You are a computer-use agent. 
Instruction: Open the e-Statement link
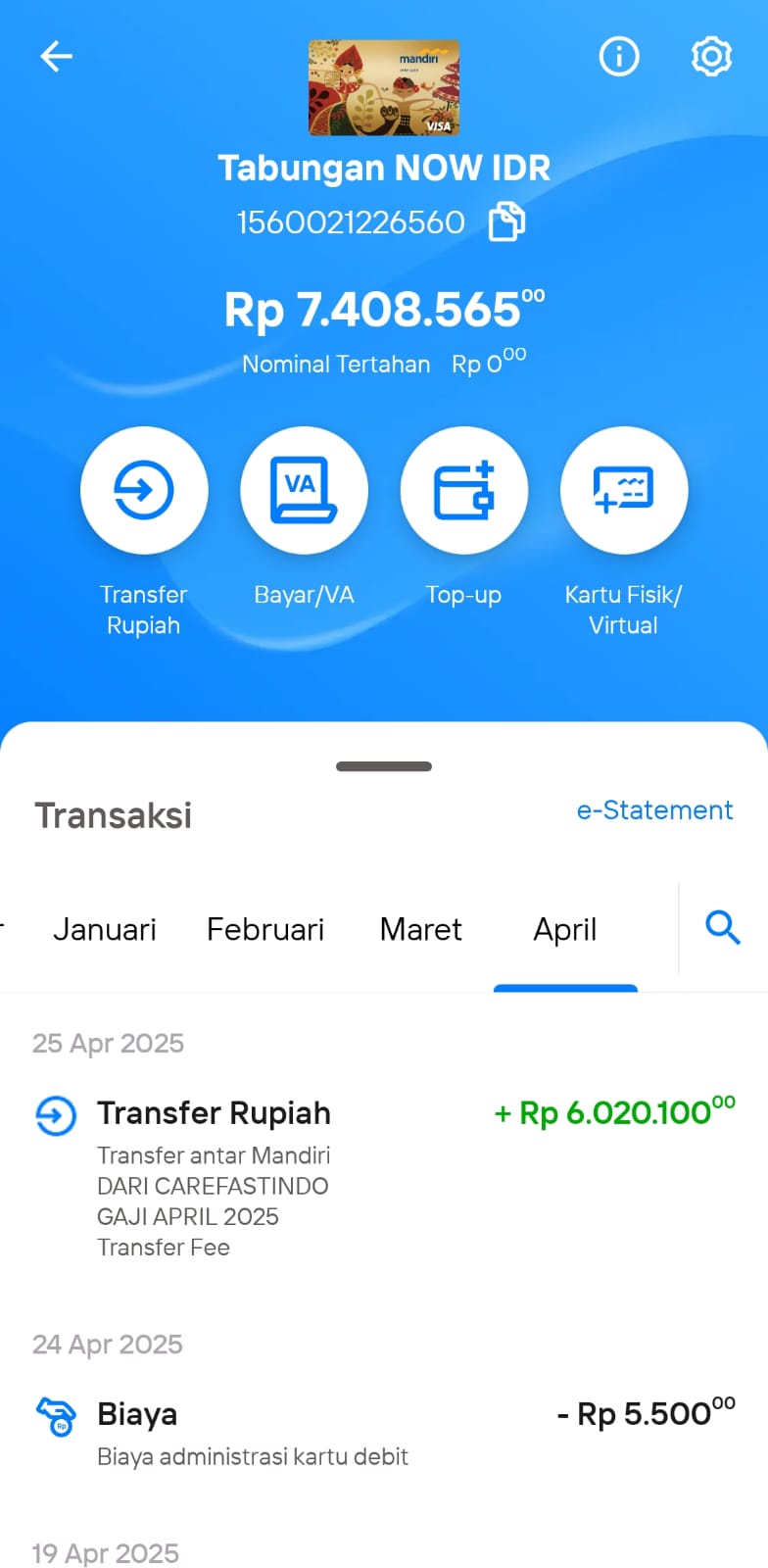[654, 810]
